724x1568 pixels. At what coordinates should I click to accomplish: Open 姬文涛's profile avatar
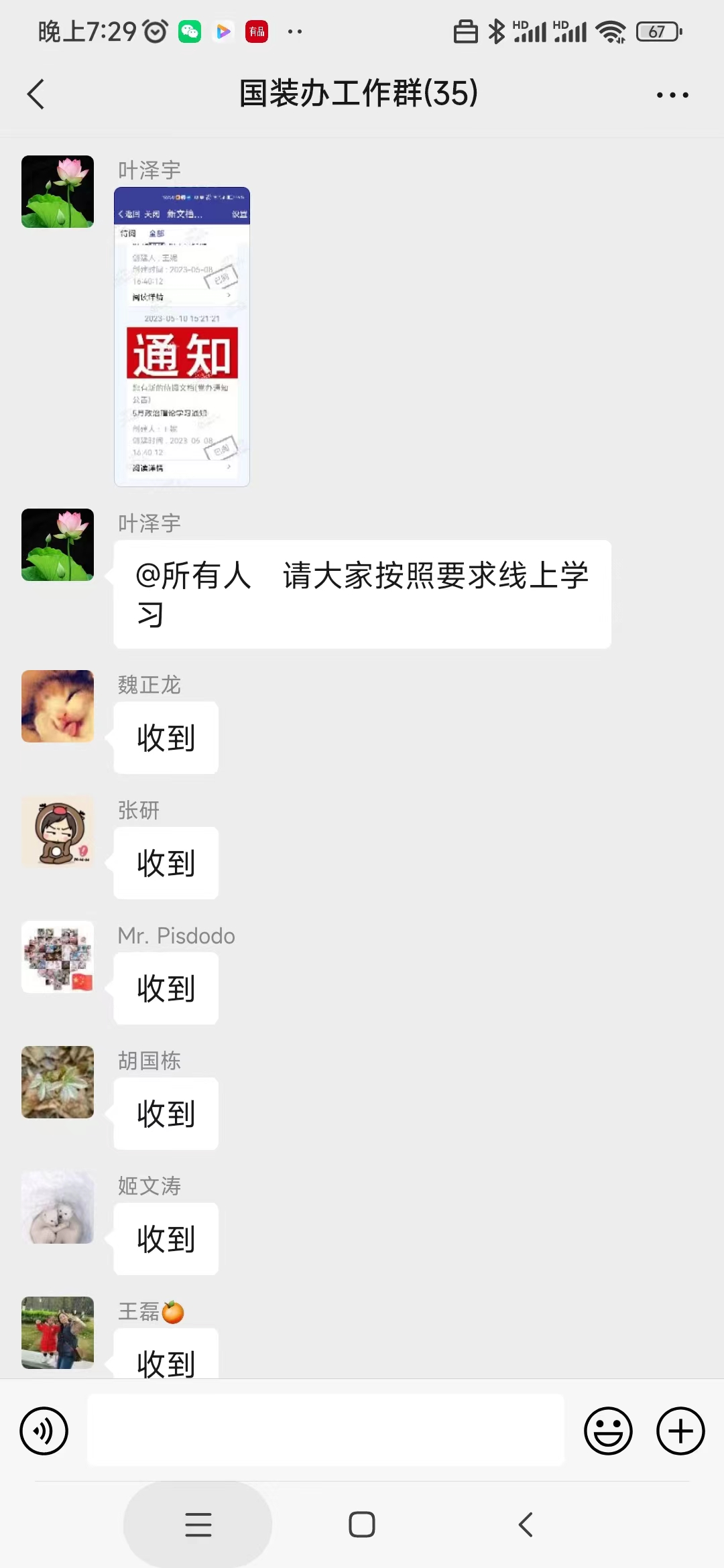58,1207
